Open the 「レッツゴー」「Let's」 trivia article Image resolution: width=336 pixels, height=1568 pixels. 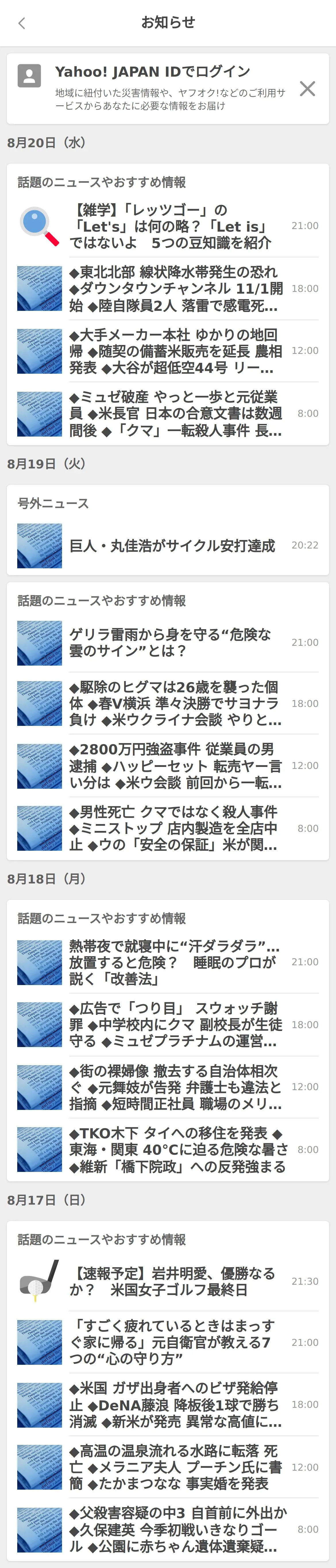tap(170, 226)
